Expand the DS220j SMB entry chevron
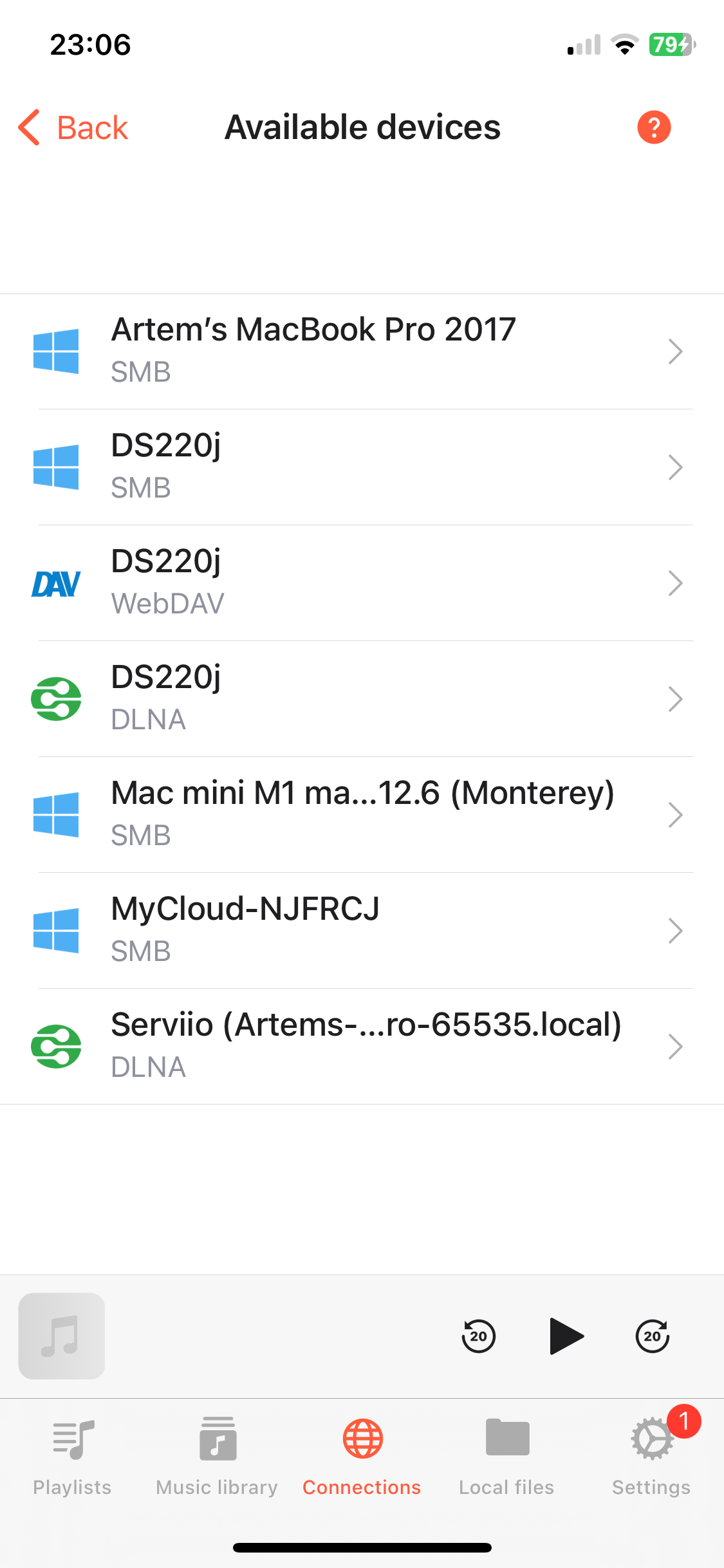Viewport: 724px width, 1568px height. pos(676,467)
